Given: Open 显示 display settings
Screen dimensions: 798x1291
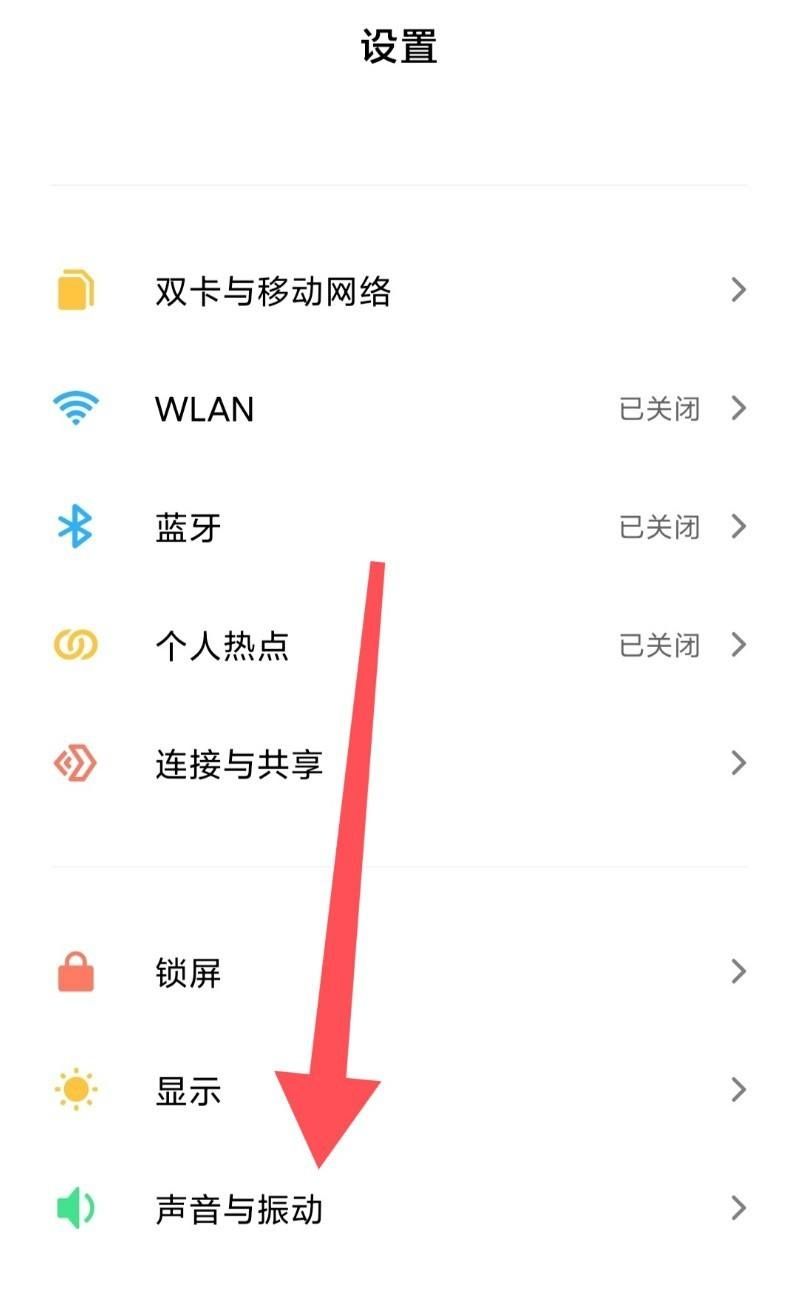Looking at the screenshot, I should tap(188, 1090).
